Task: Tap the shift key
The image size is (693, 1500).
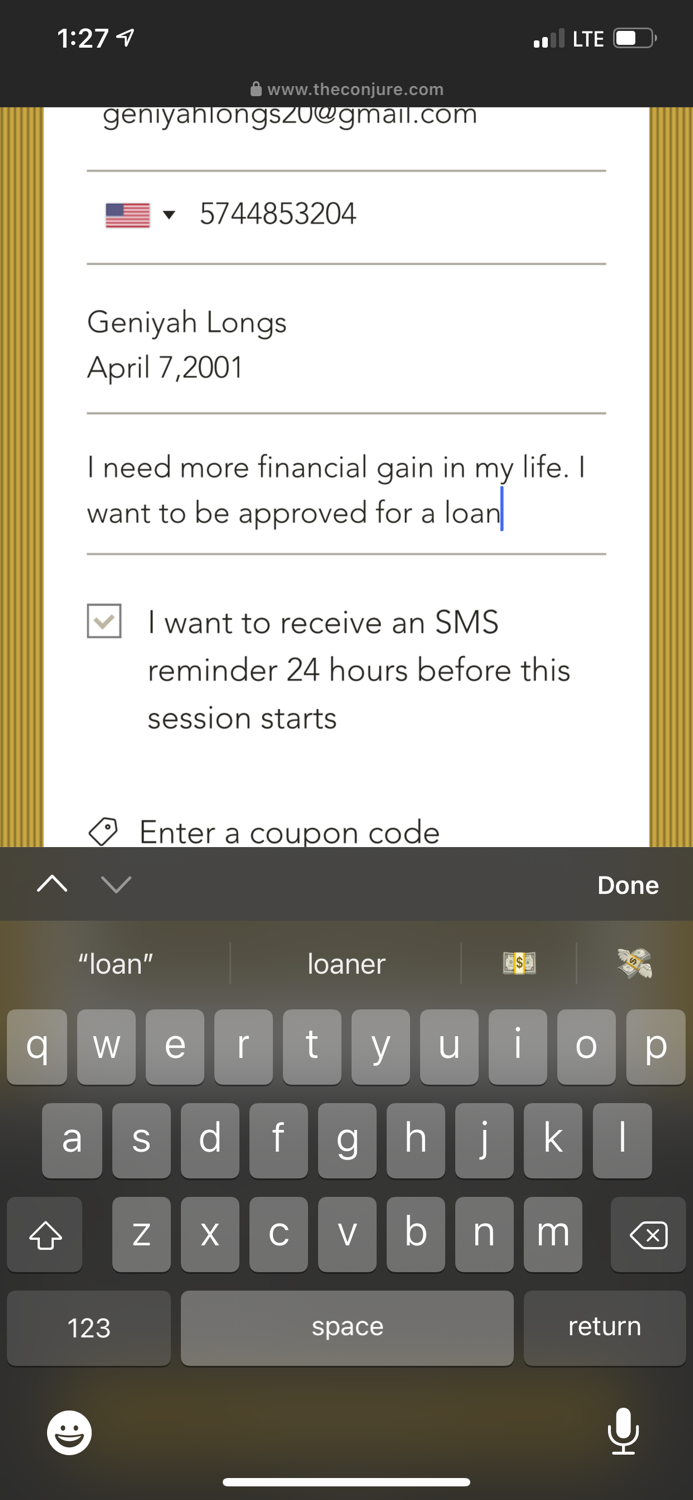Action: [45, 1236]
